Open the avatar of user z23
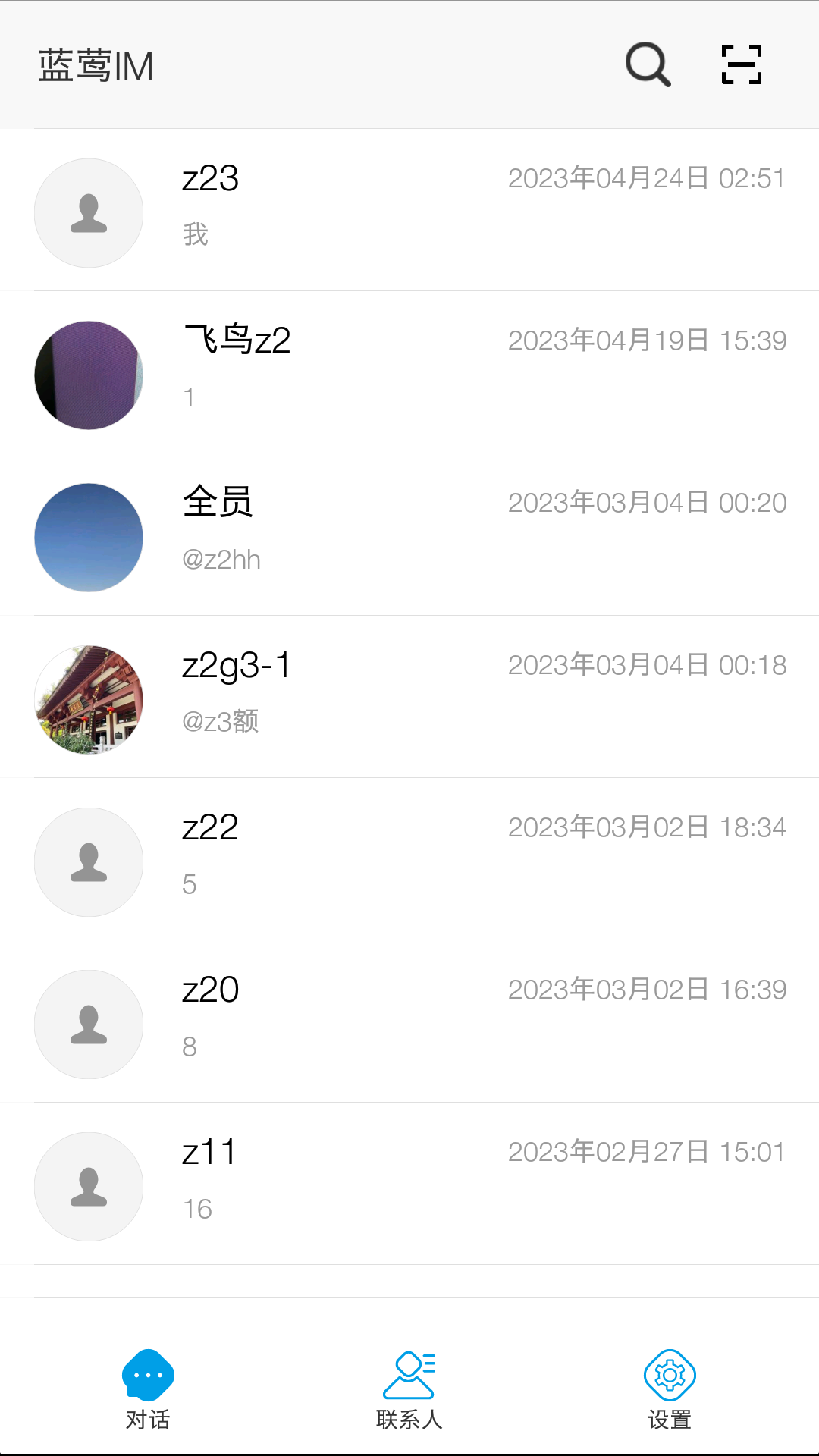 [x=88, y=213]
